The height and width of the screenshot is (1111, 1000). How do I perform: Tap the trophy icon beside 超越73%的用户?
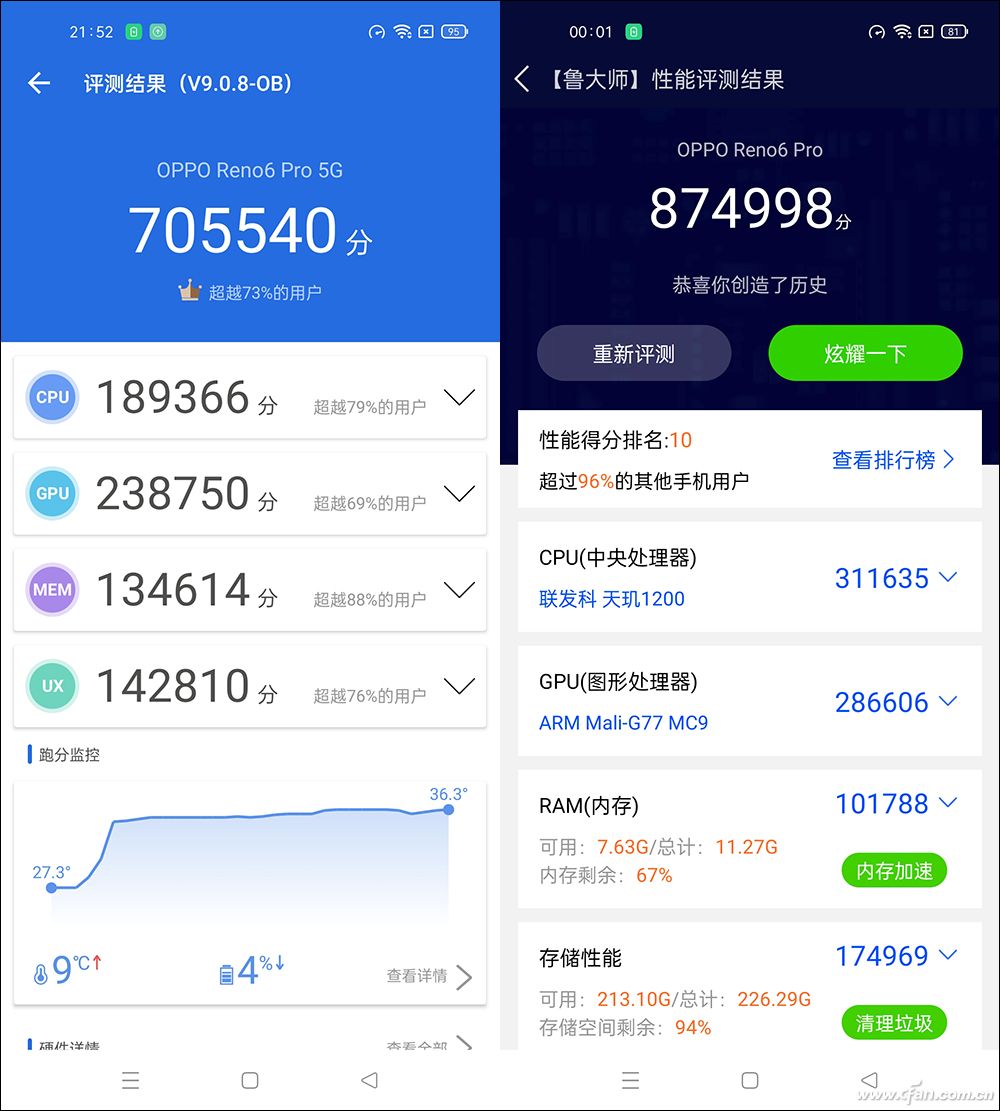click(x=190, y=291)
